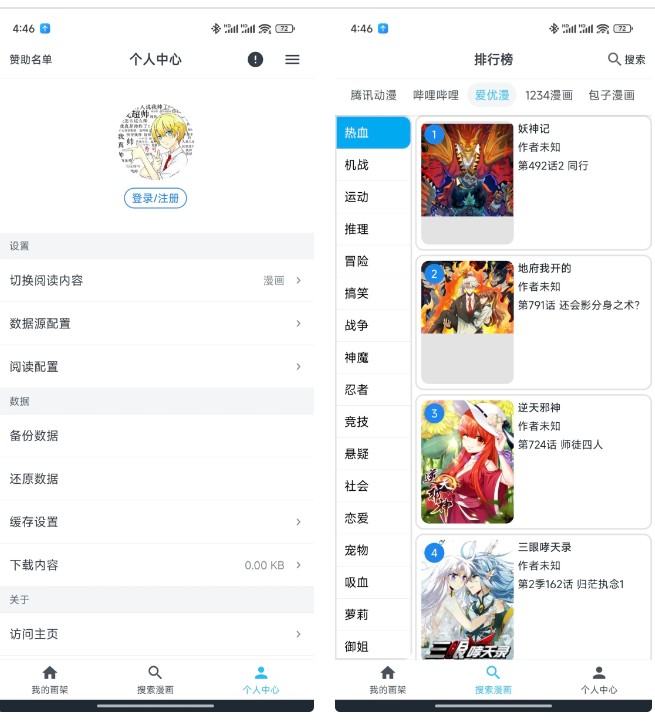This screenshot has height=723, width=655.
Task: Open the alert icon in the 个人中心 header
Action: (255, 60)
